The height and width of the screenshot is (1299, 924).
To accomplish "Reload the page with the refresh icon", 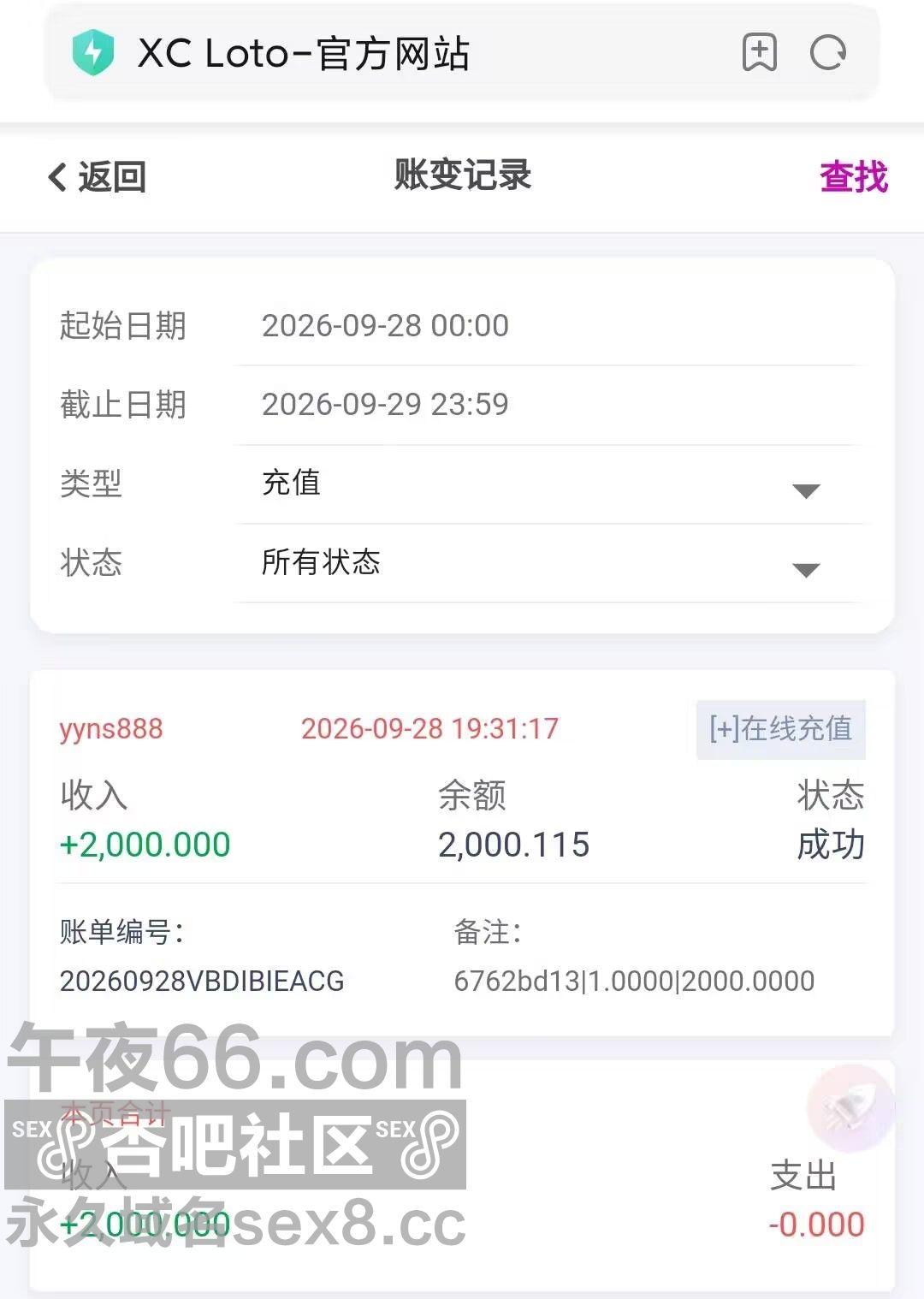I will click(827, 53).
